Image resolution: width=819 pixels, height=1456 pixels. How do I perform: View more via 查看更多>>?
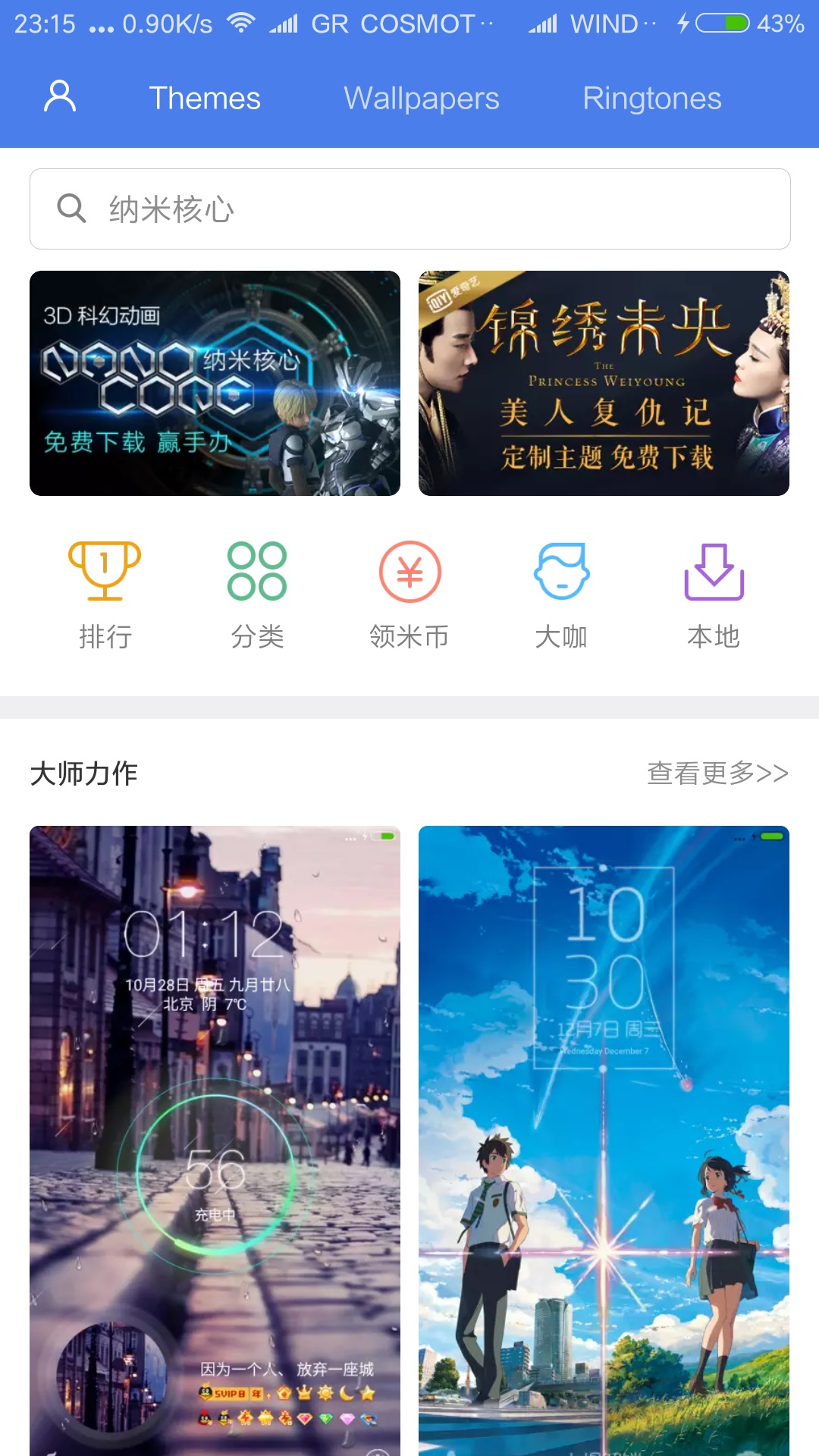(x=717, y=773)
